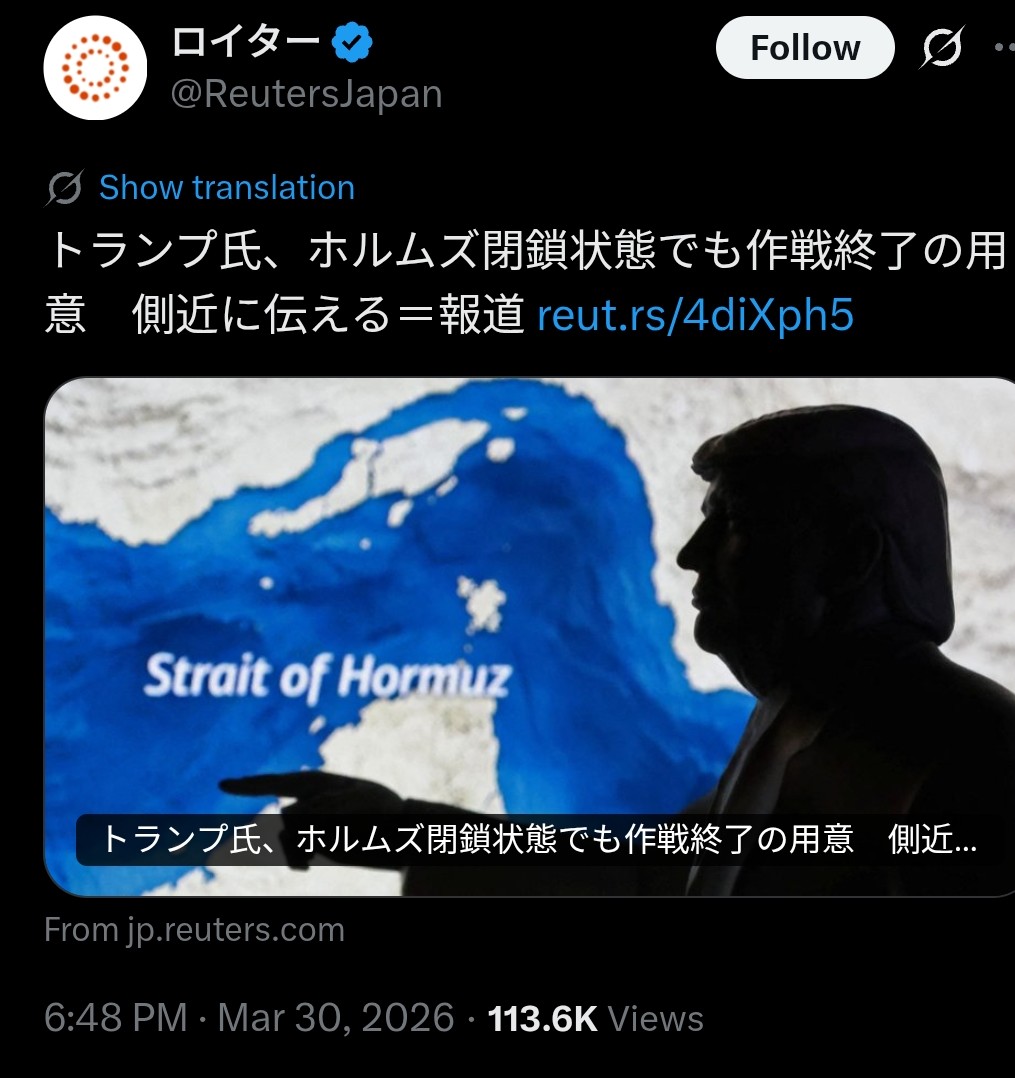
Task: Open the Grok icon beside Follow
Action: (941, 48)
